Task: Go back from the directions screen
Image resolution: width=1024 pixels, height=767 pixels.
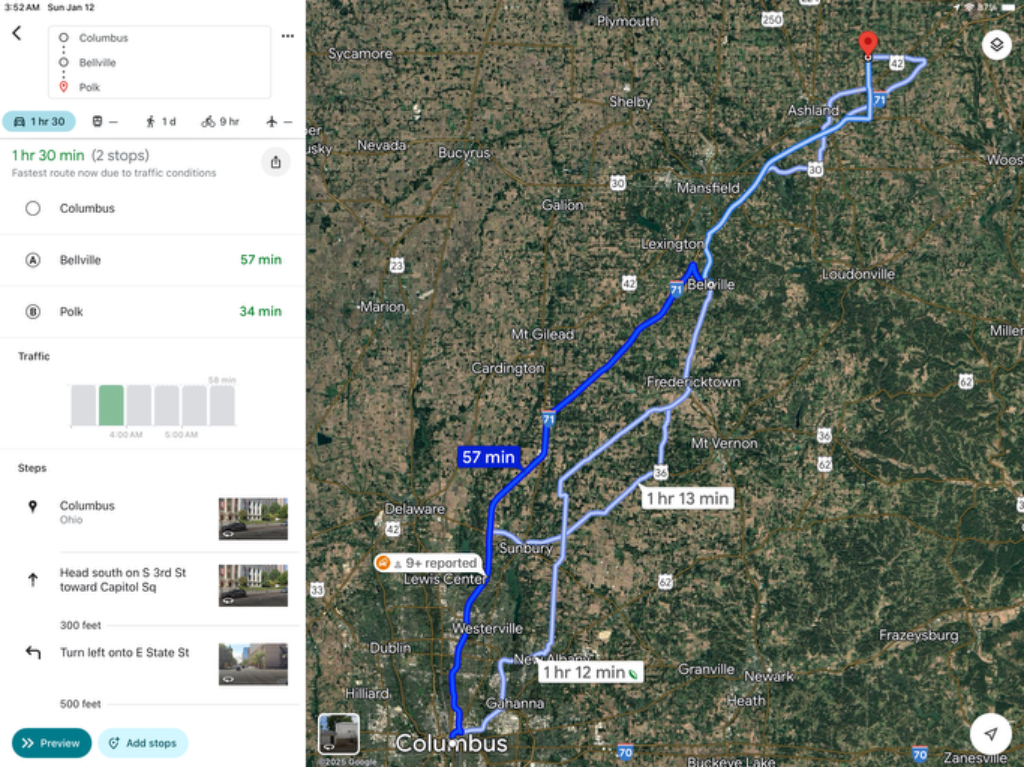Action: point(17,34)
